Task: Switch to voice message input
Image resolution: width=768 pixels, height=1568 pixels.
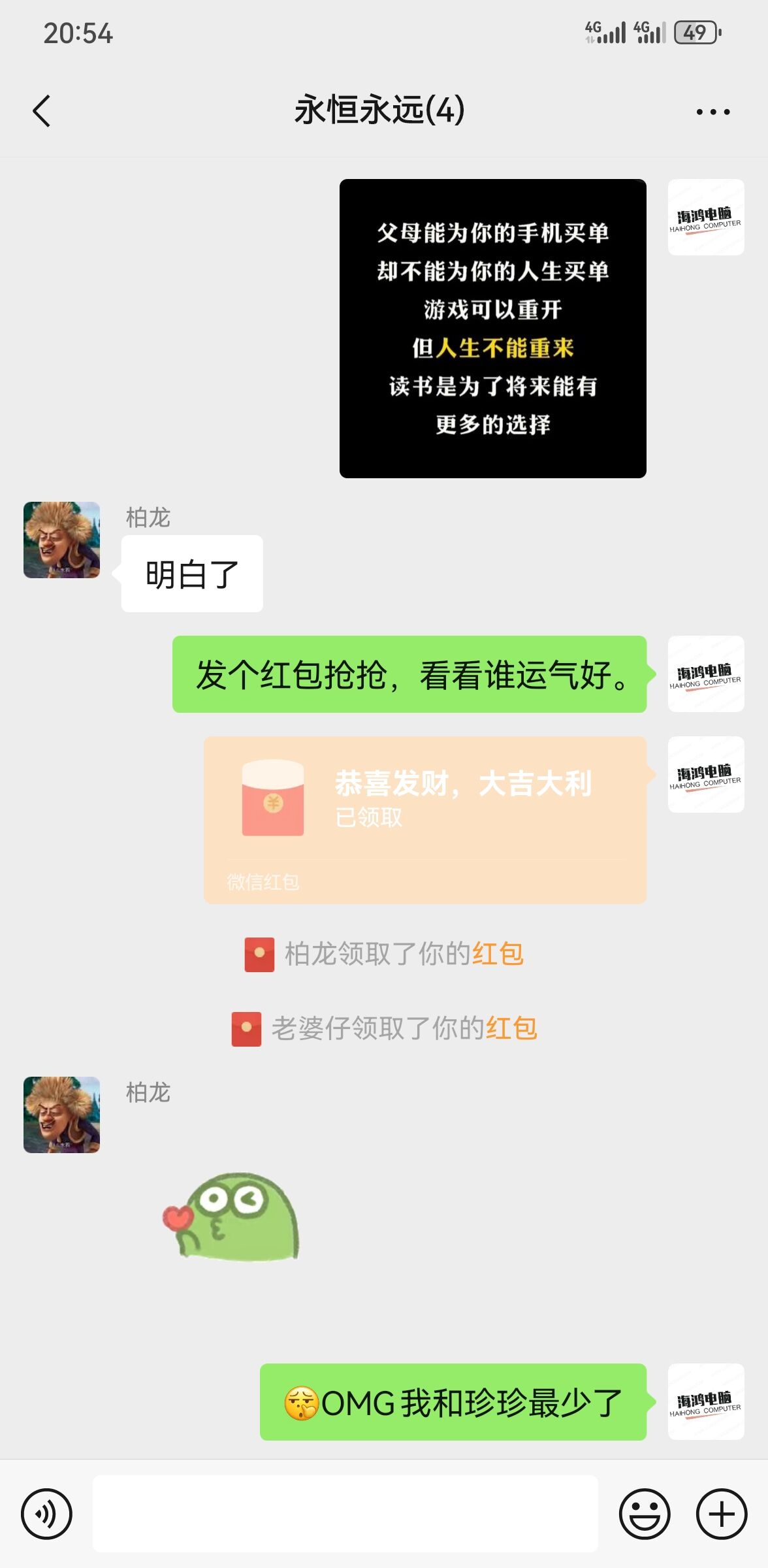Action: point(46,1513)
